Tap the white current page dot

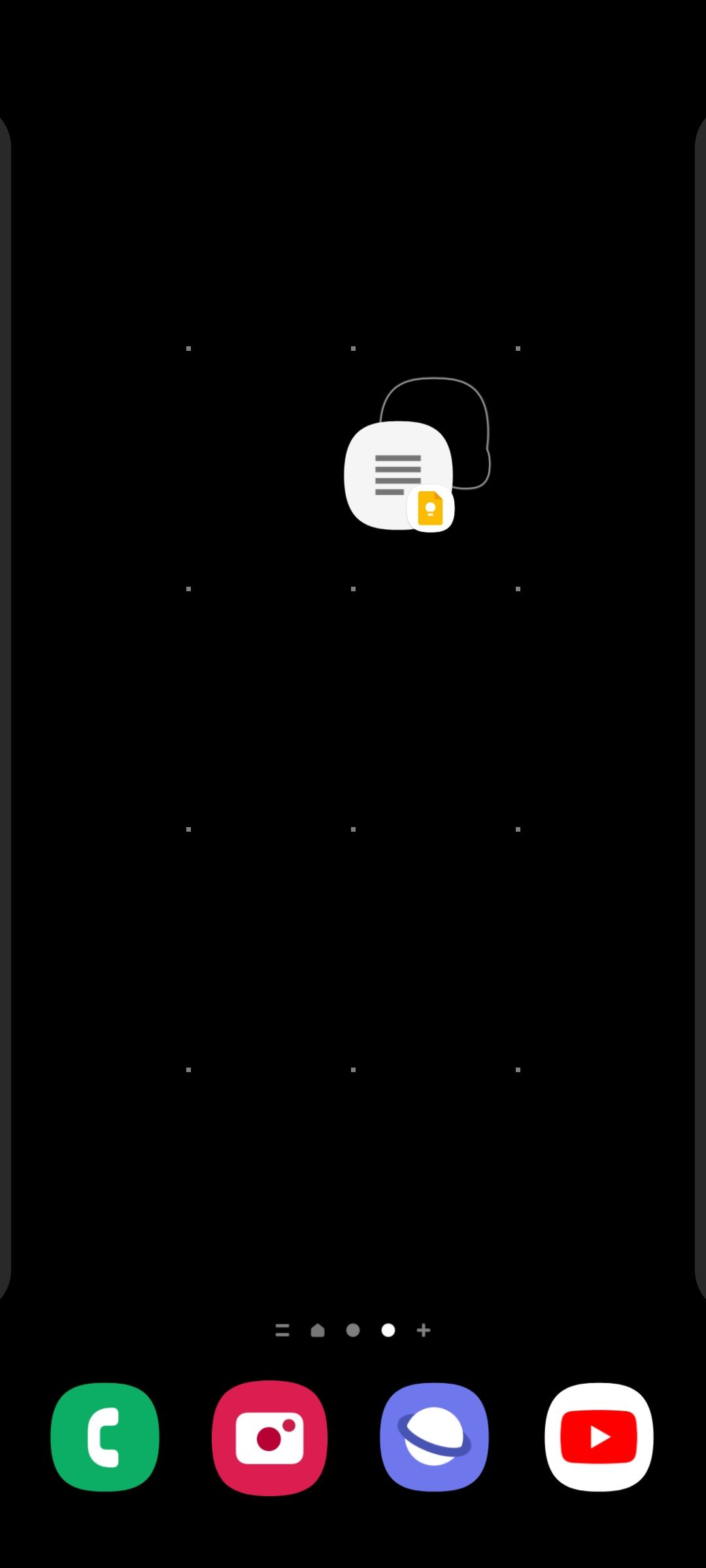pos(388,1330)
